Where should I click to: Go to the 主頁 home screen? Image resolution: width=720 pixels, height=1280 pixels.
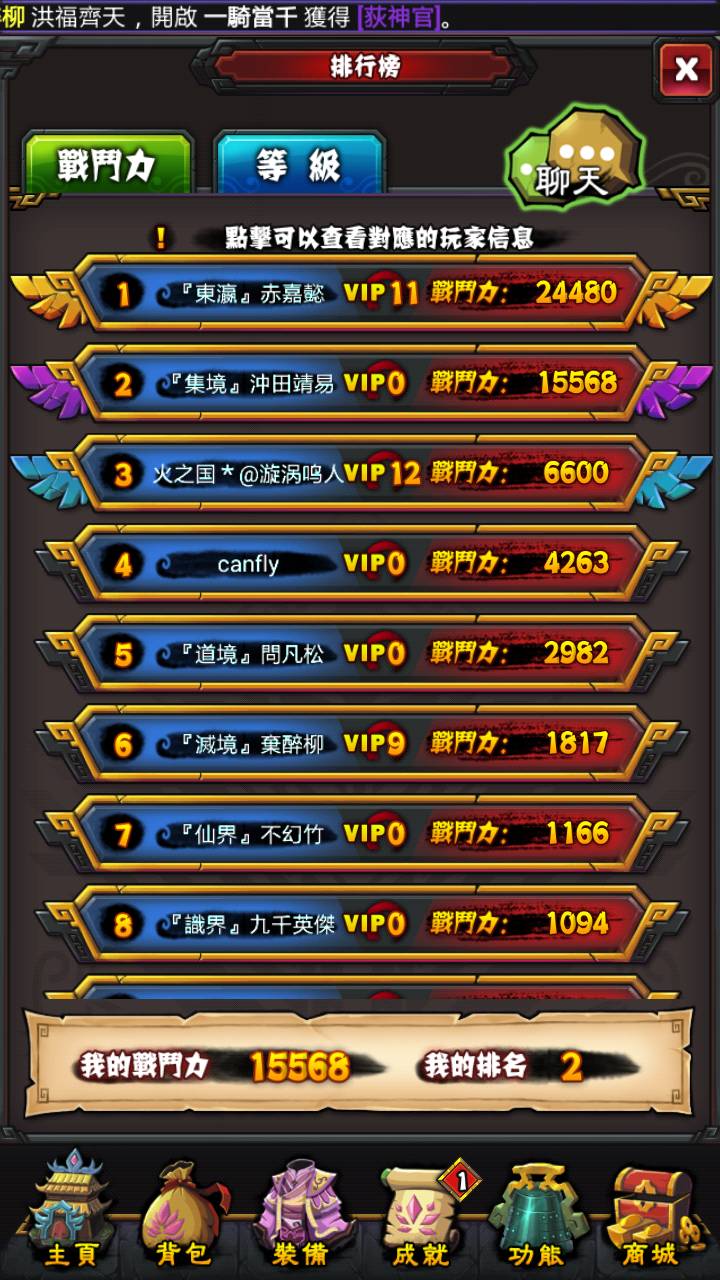(70, 1212)
